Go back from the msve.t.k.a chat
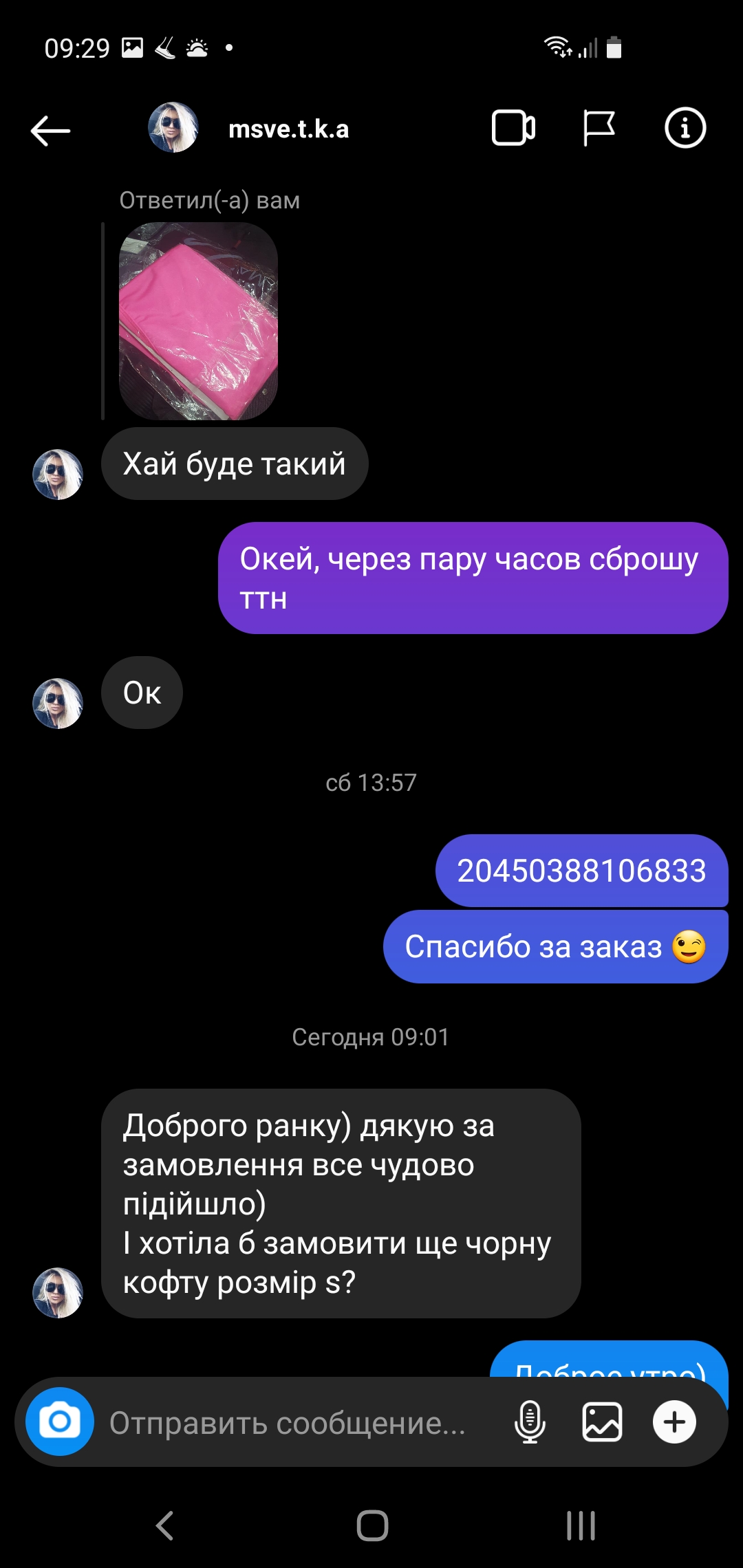The height and width of the screenshot is (1568, 743). [50, 130]
